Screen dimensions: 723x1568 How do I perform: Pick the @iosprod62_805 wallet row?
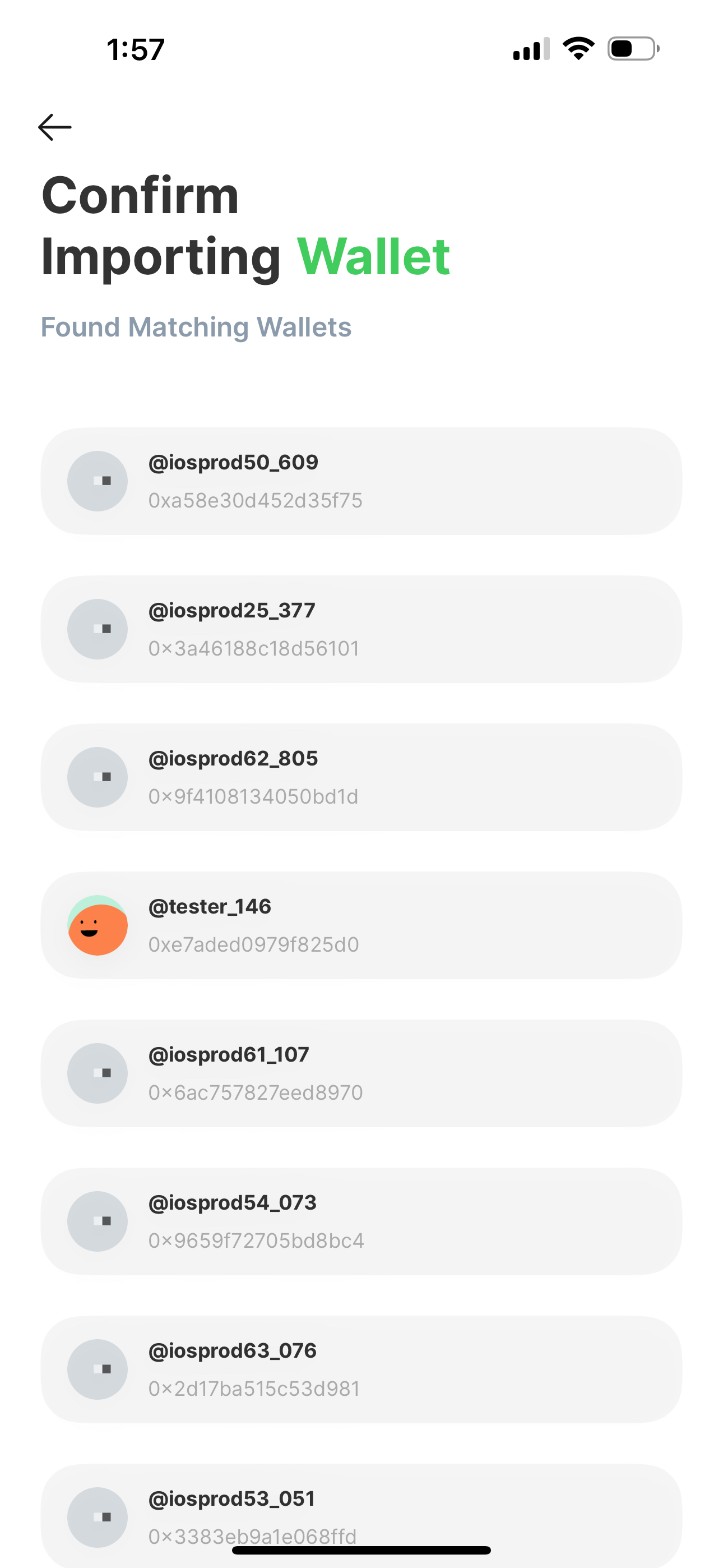pyautogui.click(x=361, y=777)
